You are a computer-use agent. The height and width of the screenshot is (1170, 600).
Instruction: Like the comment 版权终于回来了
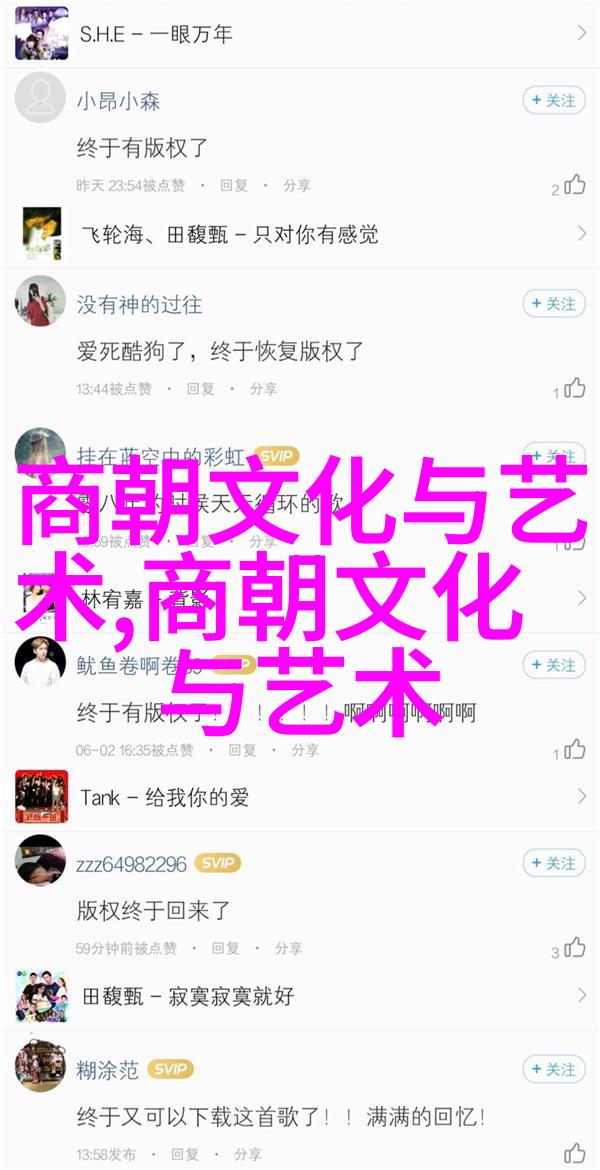(574, 948)
